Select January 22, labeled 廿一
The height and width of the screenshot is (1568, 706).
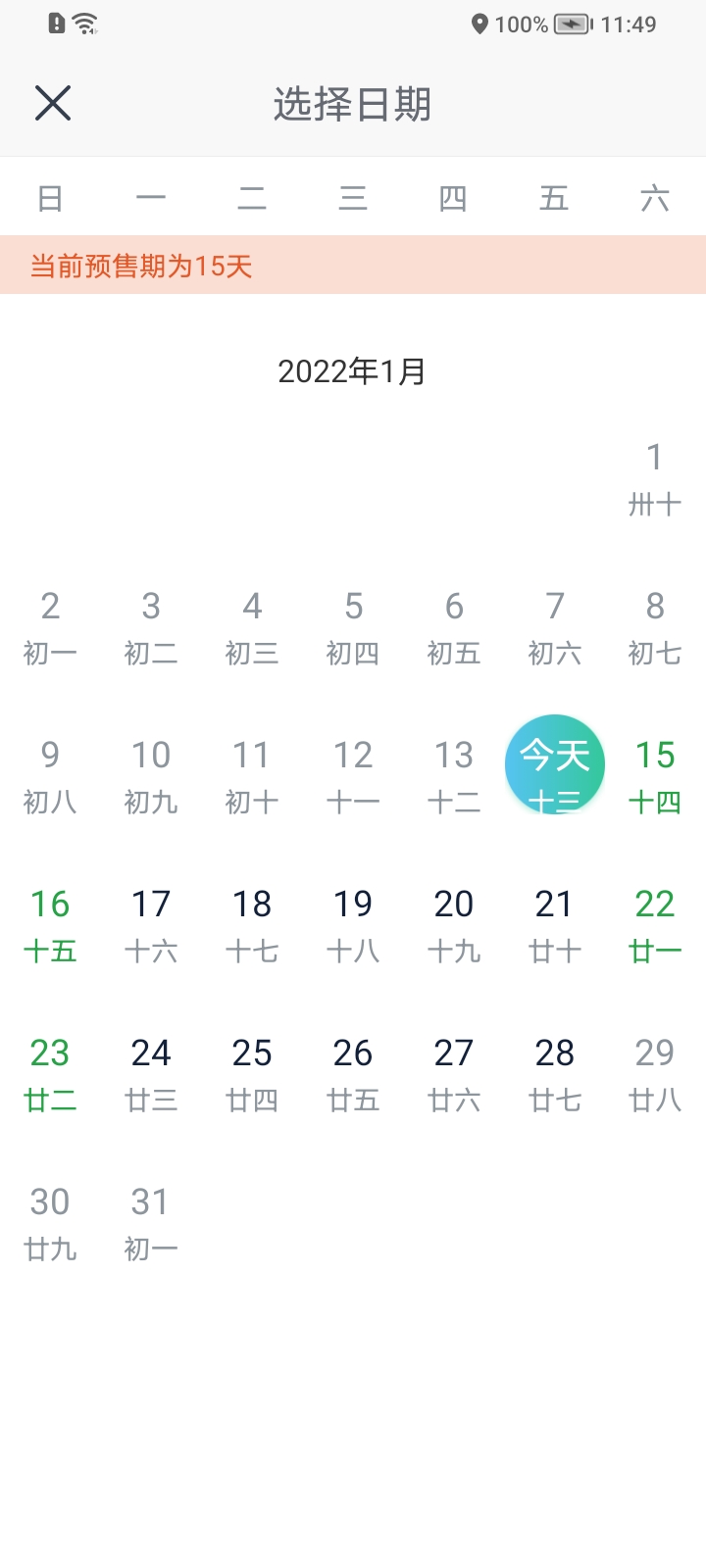(x=653, y=923)
